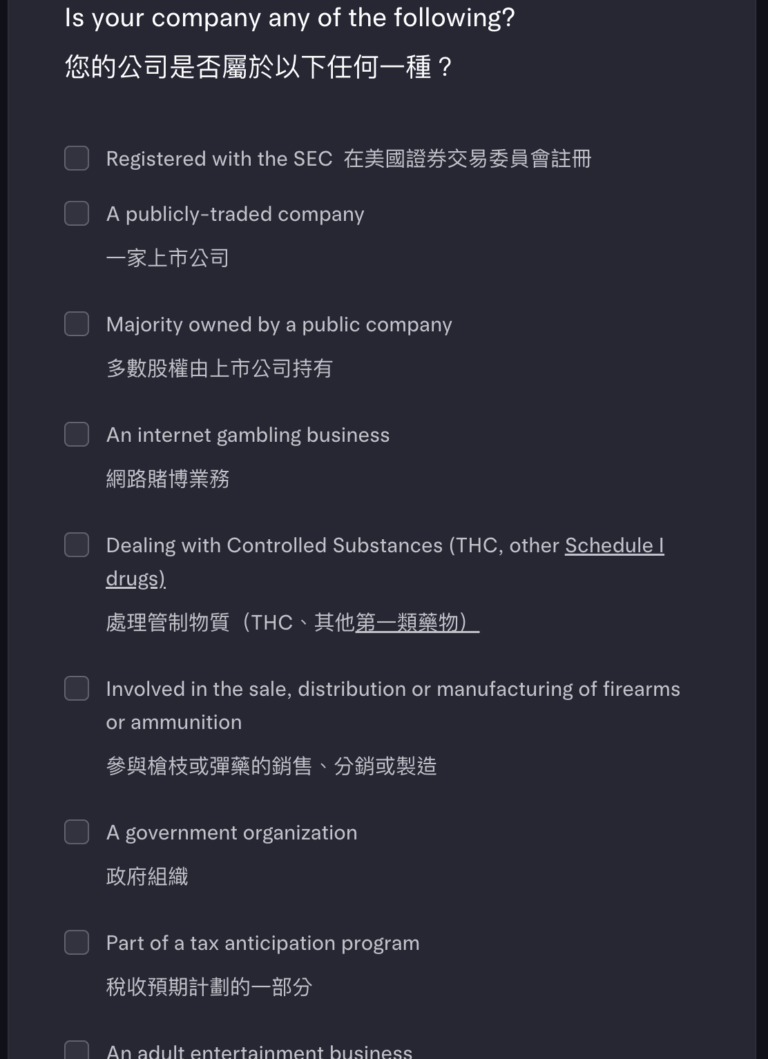The image size is (768, 1059).
Task: Check Part of a tax anticipation program
Action: [x=77, y=942]
